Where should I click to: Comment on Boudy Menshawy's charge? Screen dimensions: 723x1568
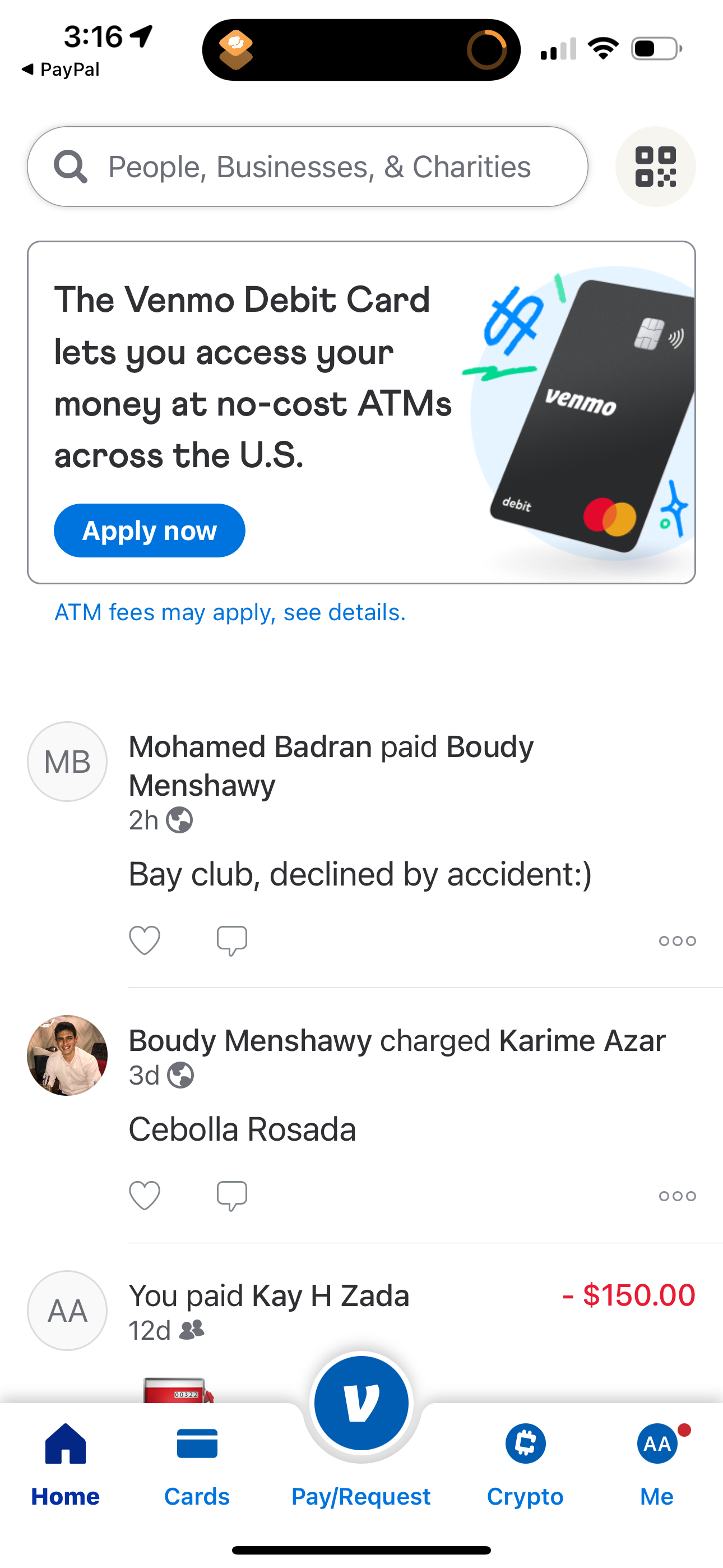point(232,1195)
